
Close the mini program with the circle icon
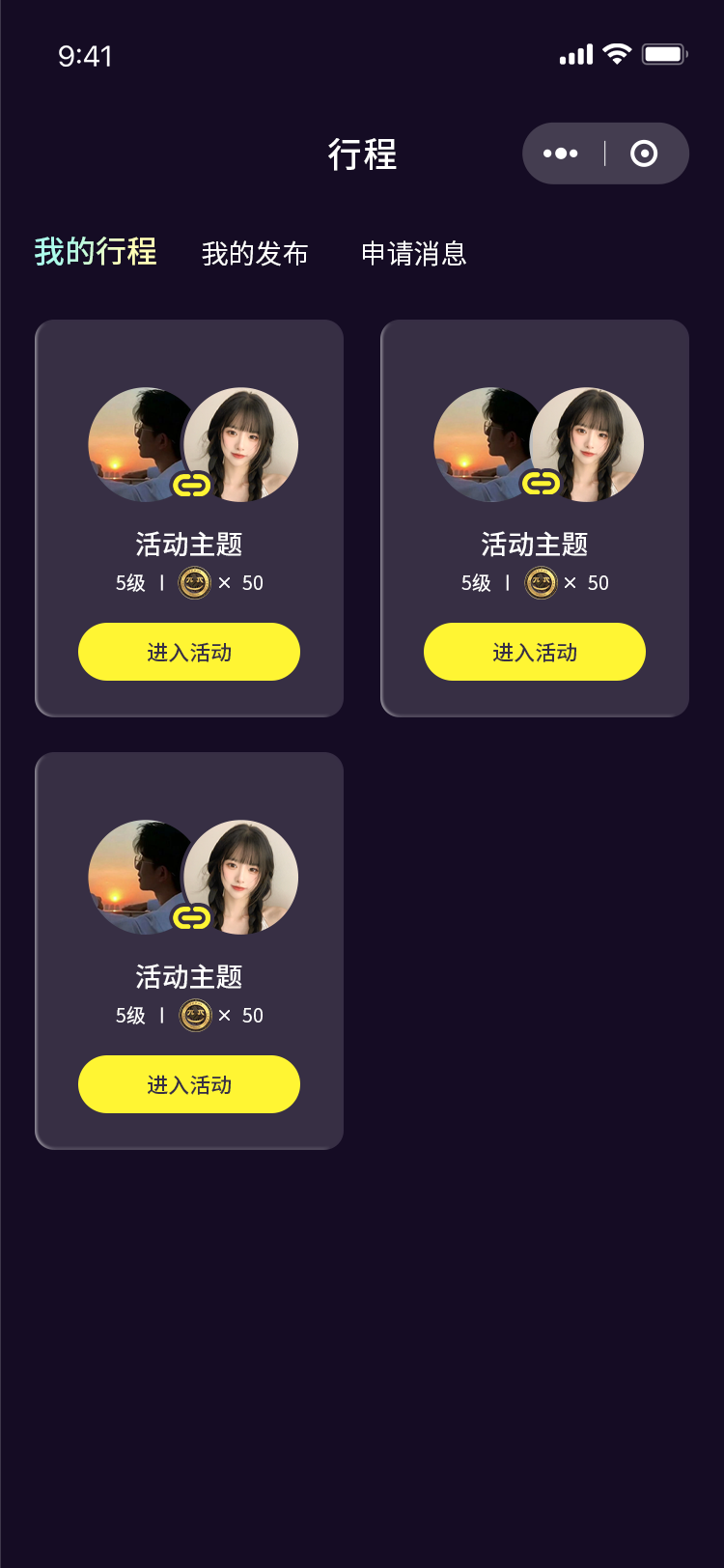644,154
